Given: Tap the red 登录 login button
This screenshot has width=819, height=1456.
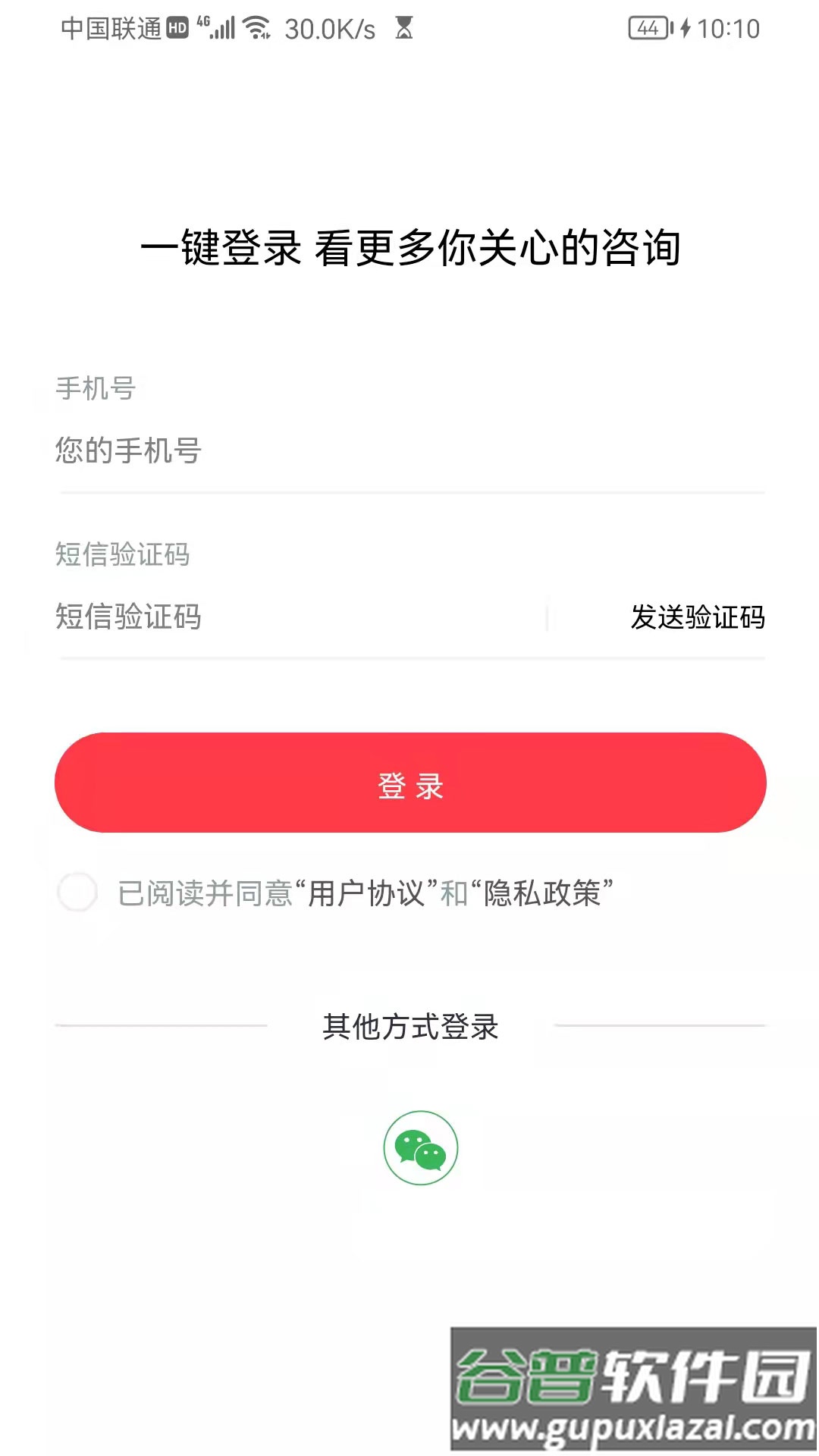Looking at the screenshot, I should 410,783.
